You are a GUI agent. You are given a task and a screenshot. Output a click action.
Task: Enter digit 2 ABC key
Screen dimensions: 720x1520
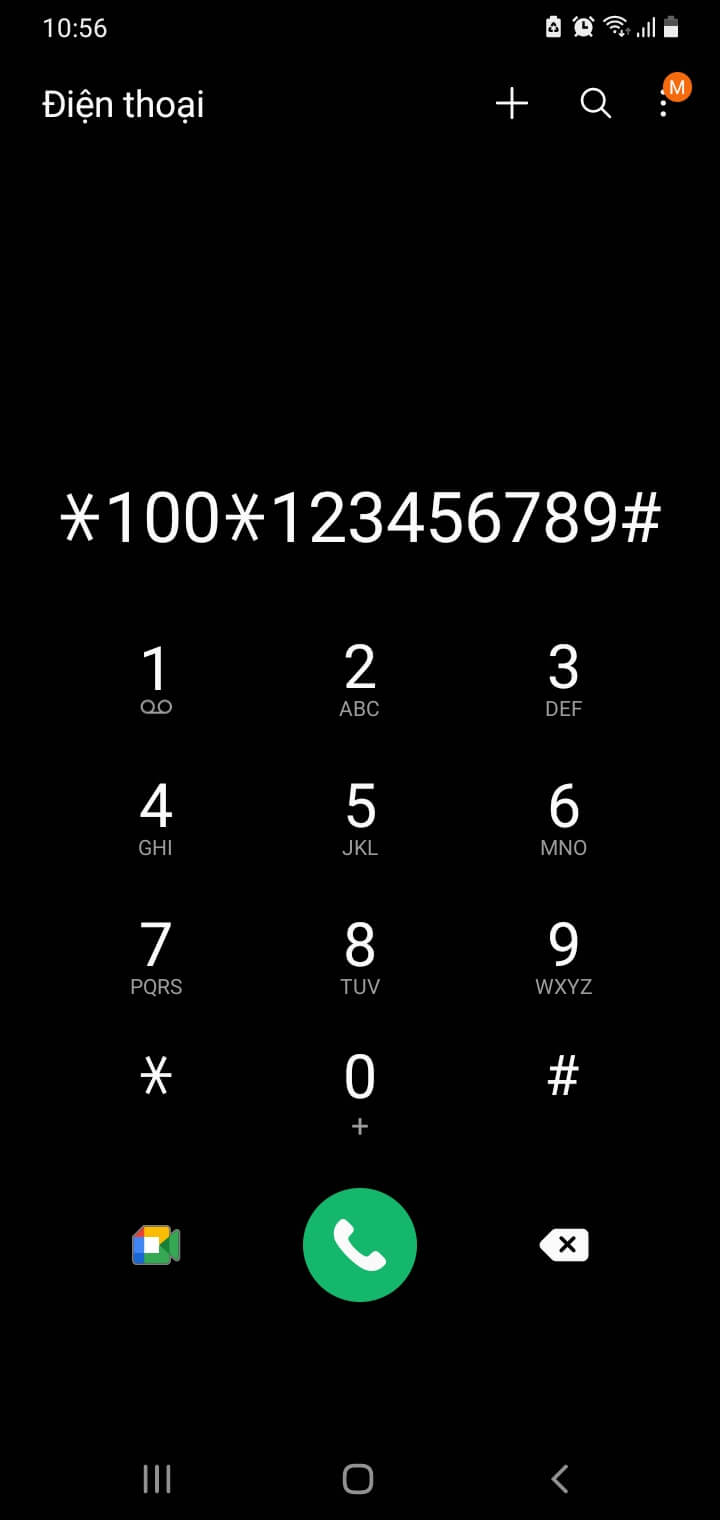360,679
